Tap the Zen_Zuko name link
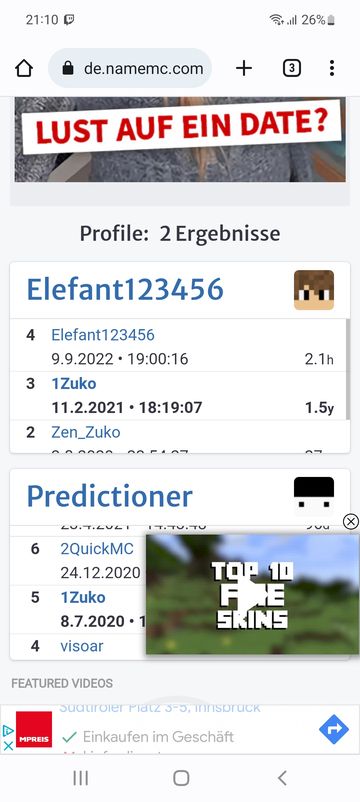Screen dimensions: 360x802 (x=86, y=432)
